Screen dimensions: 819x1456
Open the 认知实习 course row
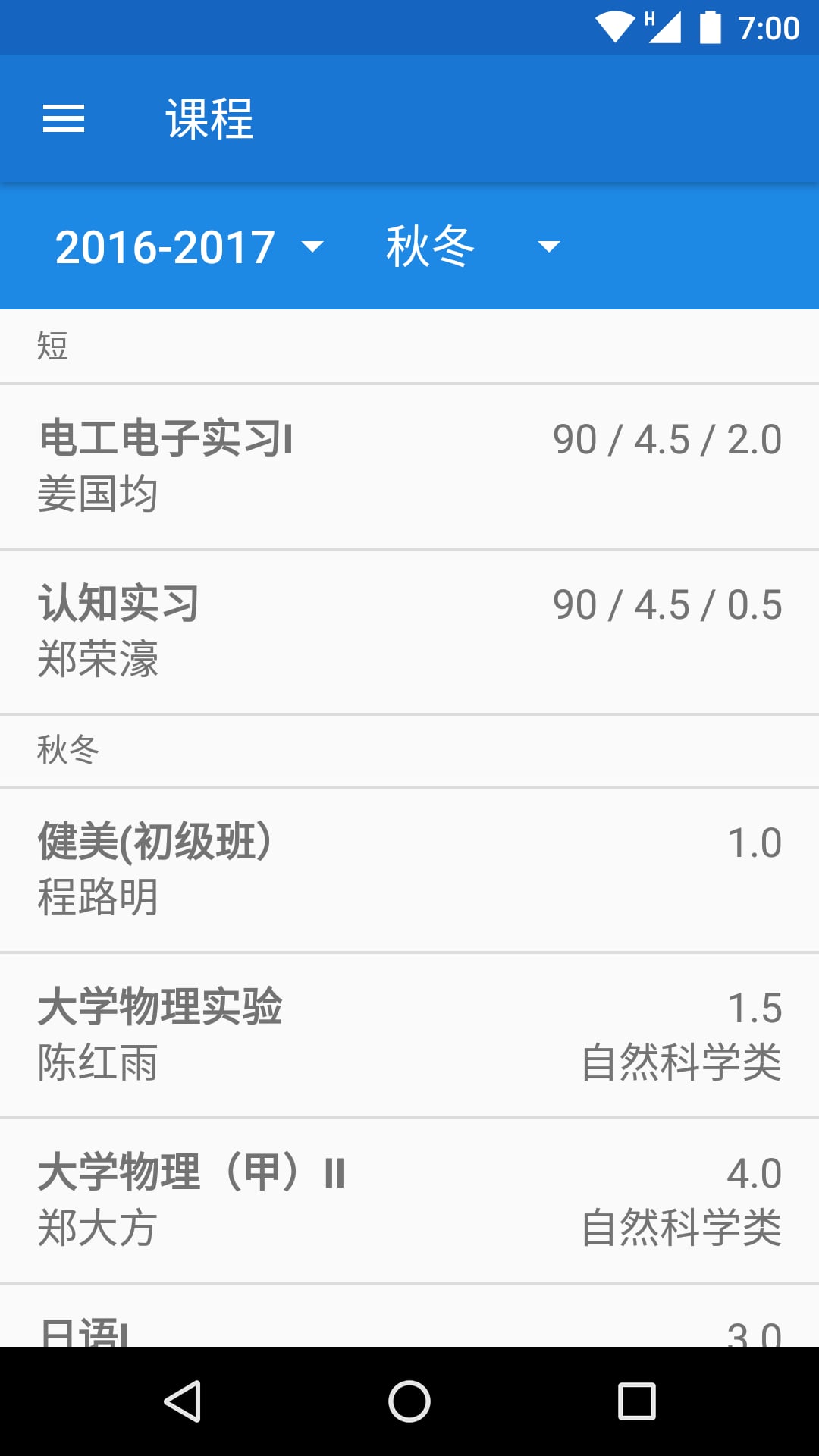409,632
